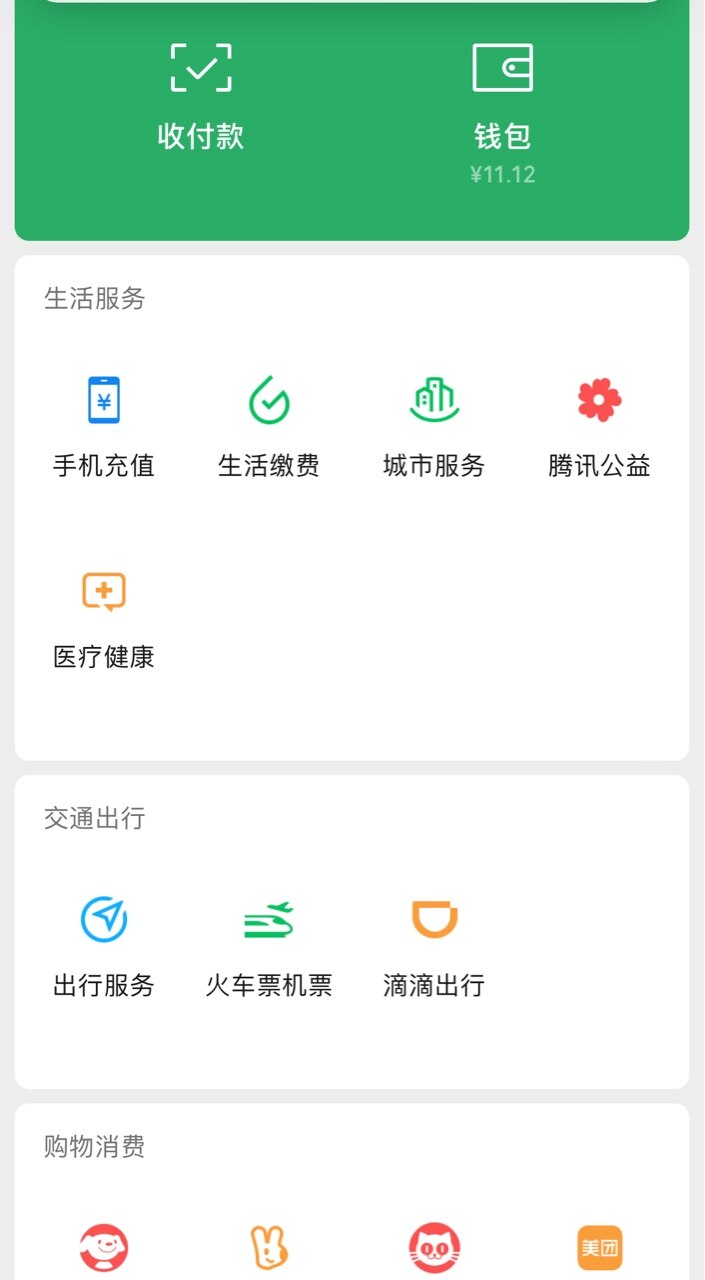Open 城市服务 city services
Image resolution: width=705 pixels, height=1280 pixels.
[x=434, y=427]
